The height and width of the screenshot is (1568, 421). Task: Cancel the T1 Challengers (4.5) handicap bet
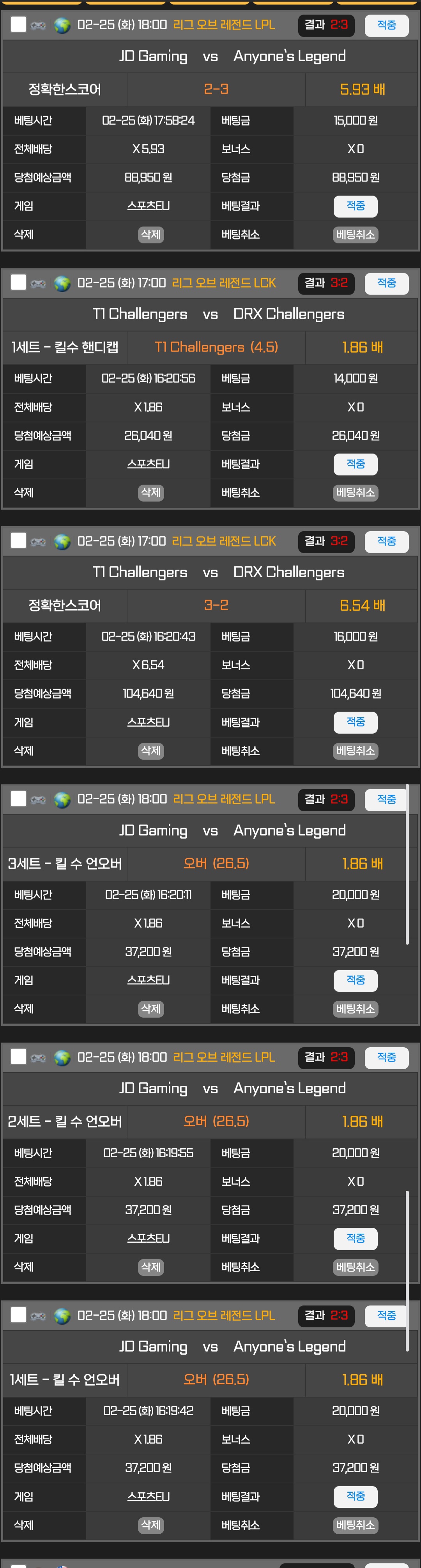click(355, 492)
